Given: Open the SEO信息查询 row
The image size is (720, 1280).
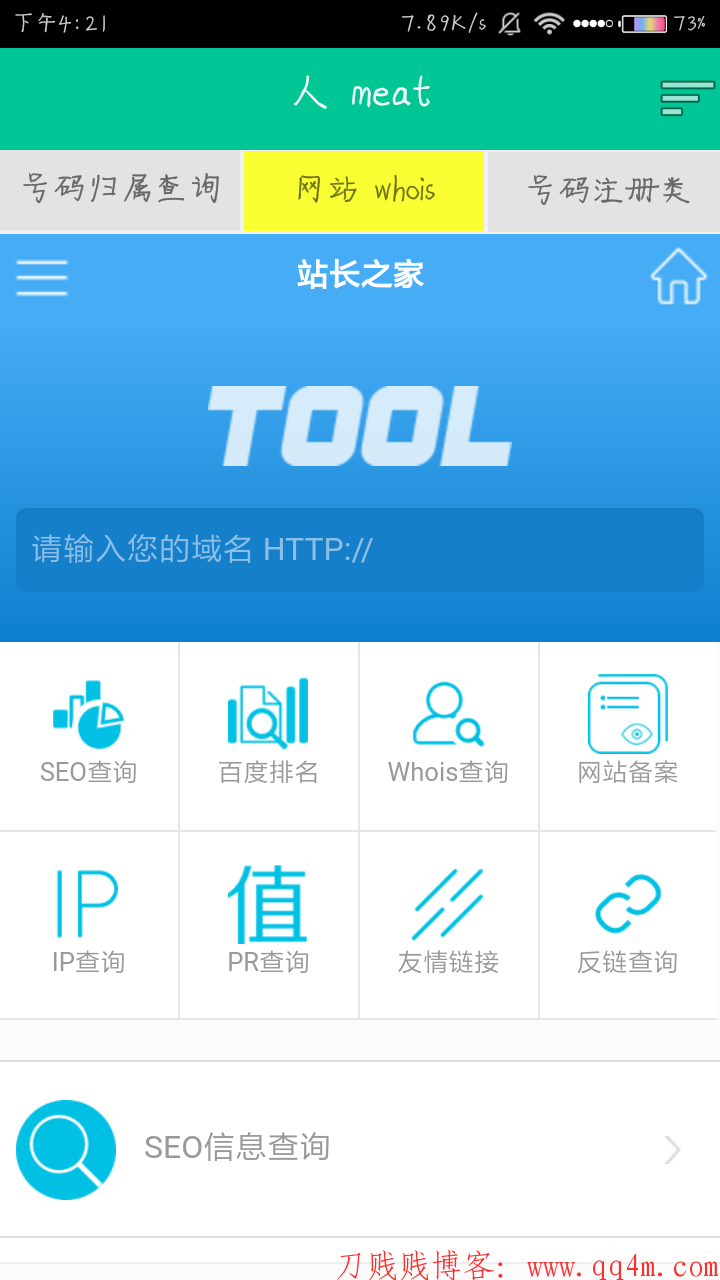Looking at the screenshot, I should point(360,1149).
